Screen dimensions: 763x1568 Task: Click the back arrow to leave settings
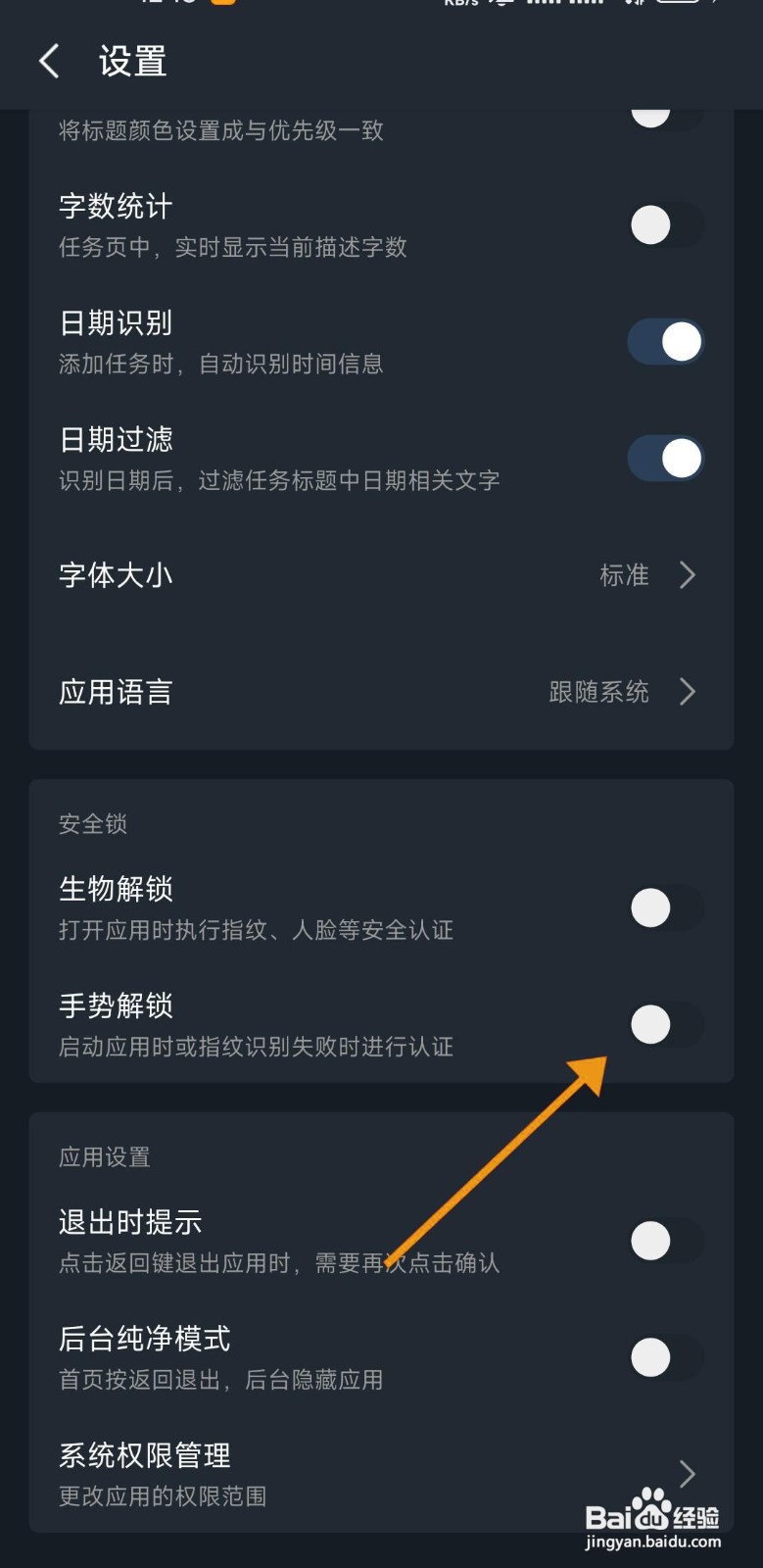tap(49, 61)
